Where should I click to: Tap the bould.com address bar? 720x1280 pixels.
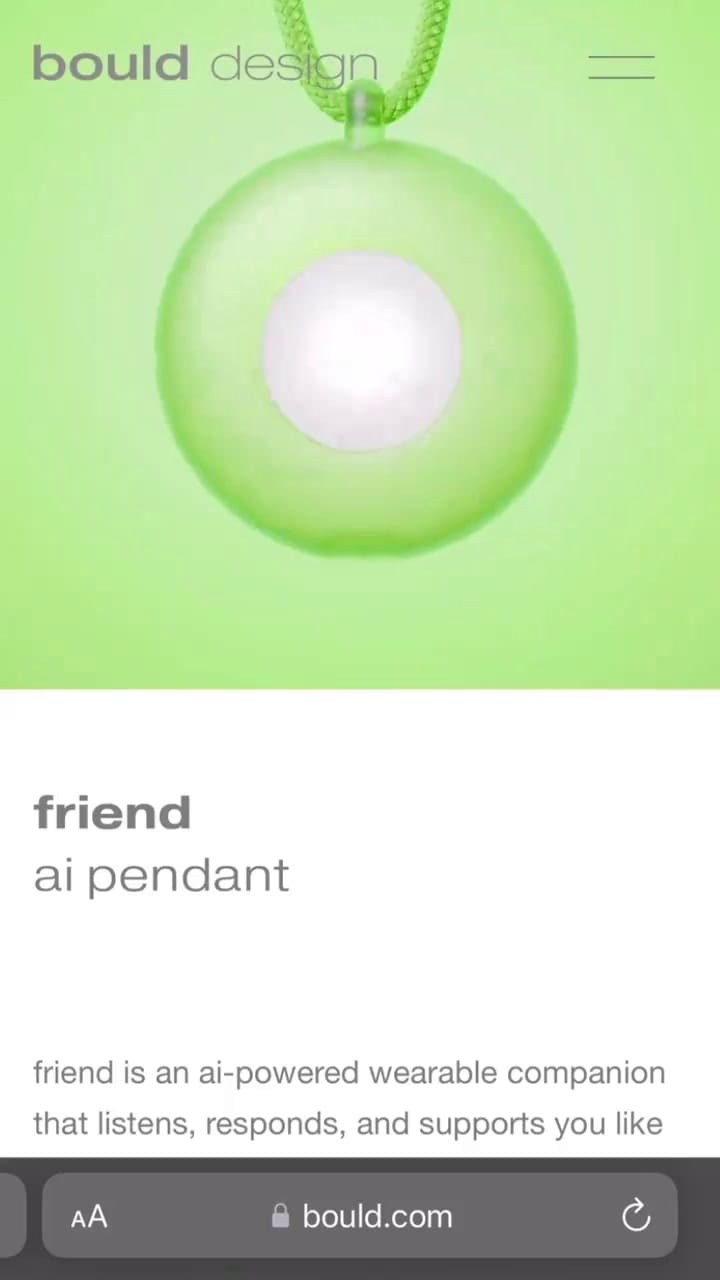point(364,1216)
